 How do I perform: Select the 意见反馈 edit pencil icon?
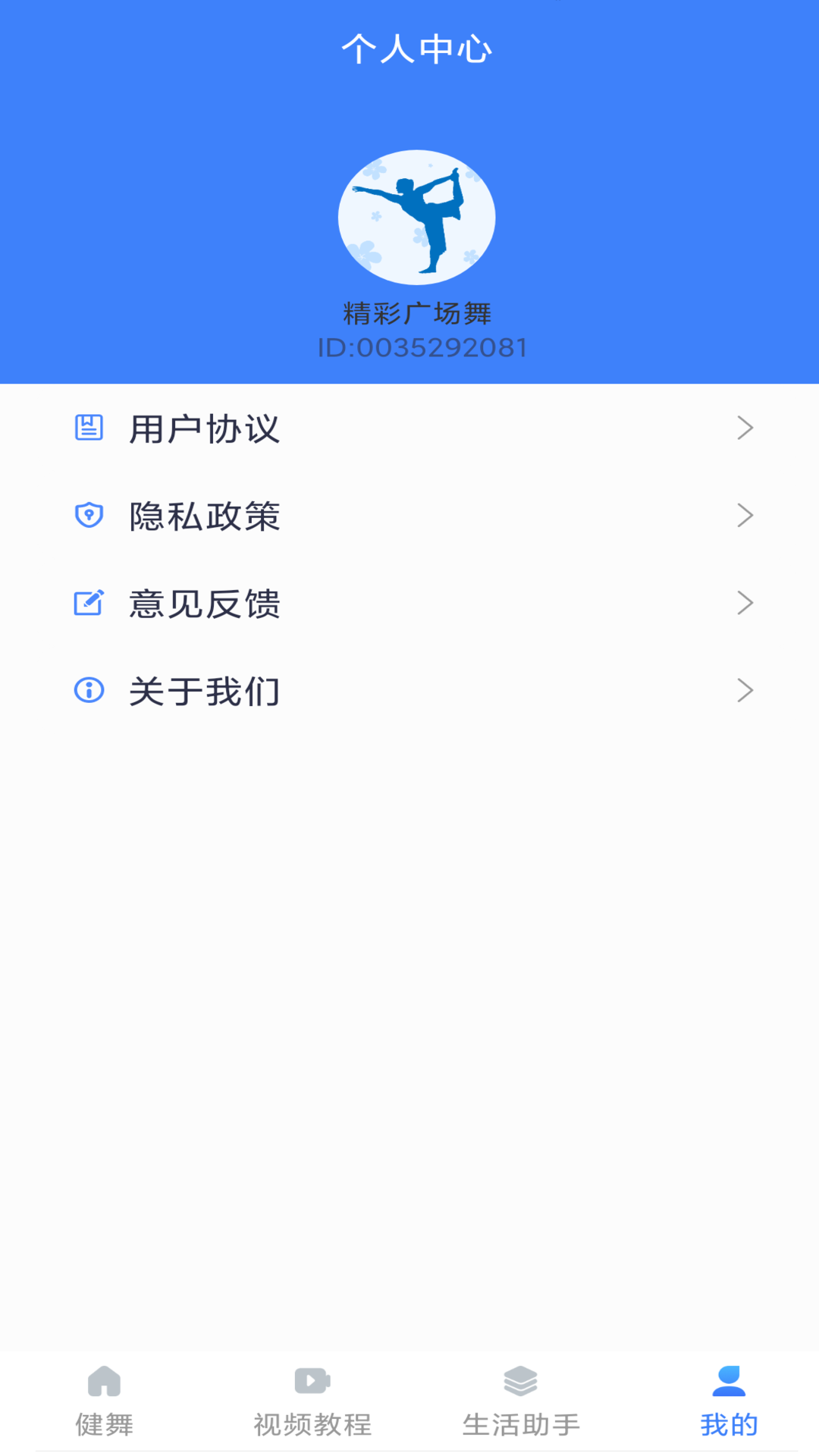pyautogui.click(x=89, y=602)
